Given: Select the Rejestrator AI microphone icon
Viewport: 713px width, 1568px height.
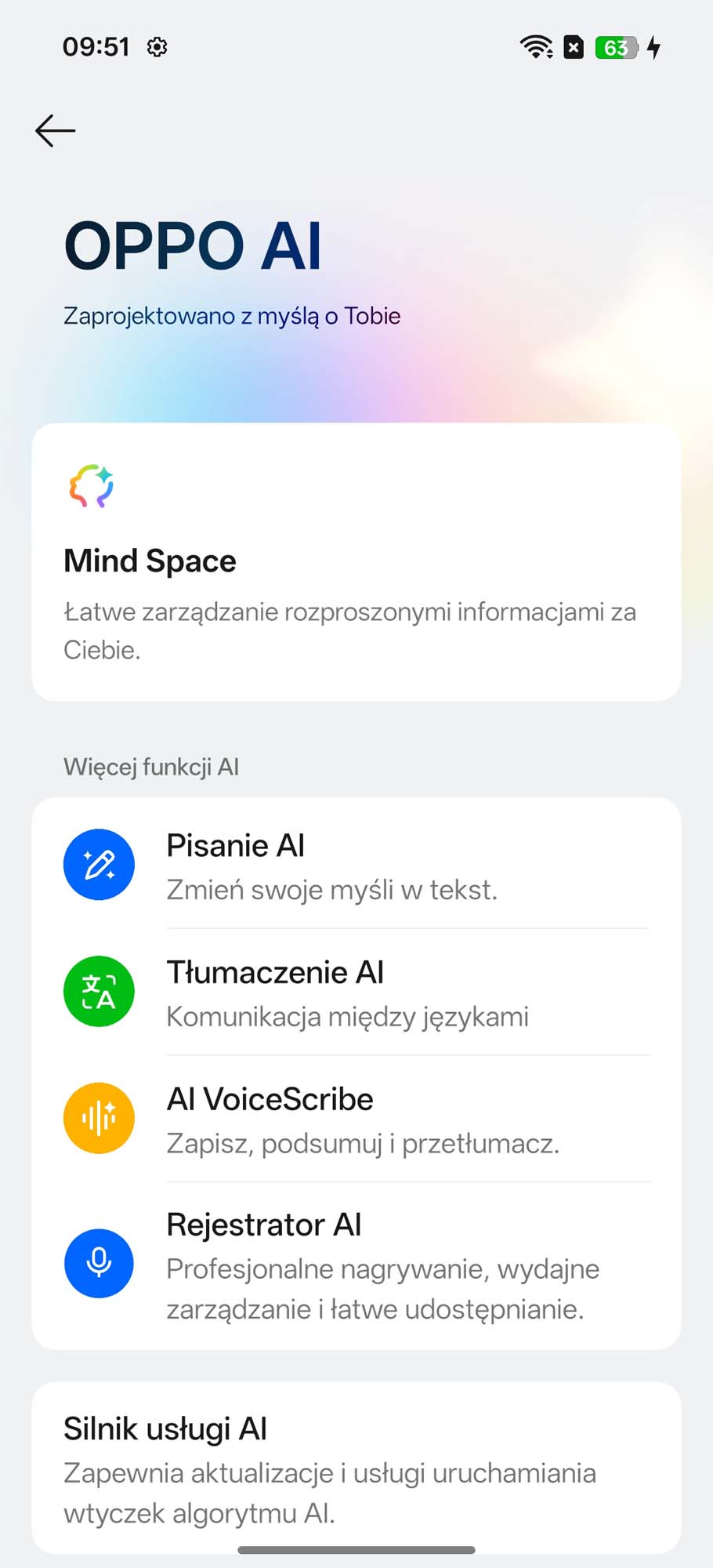Looking at the screenshot, I should pos(99,1263).
